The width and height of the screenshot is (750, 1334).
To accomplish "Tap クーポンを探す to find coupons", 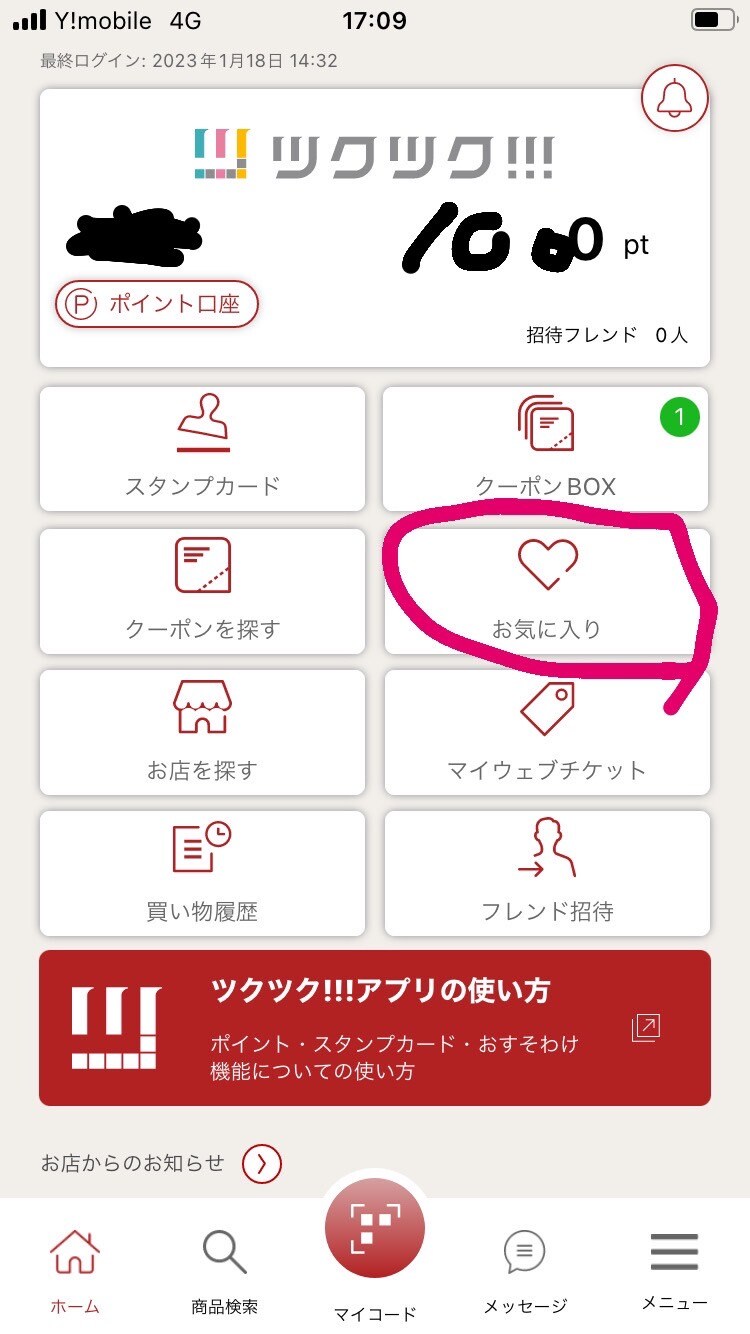I will coord(202,591).
